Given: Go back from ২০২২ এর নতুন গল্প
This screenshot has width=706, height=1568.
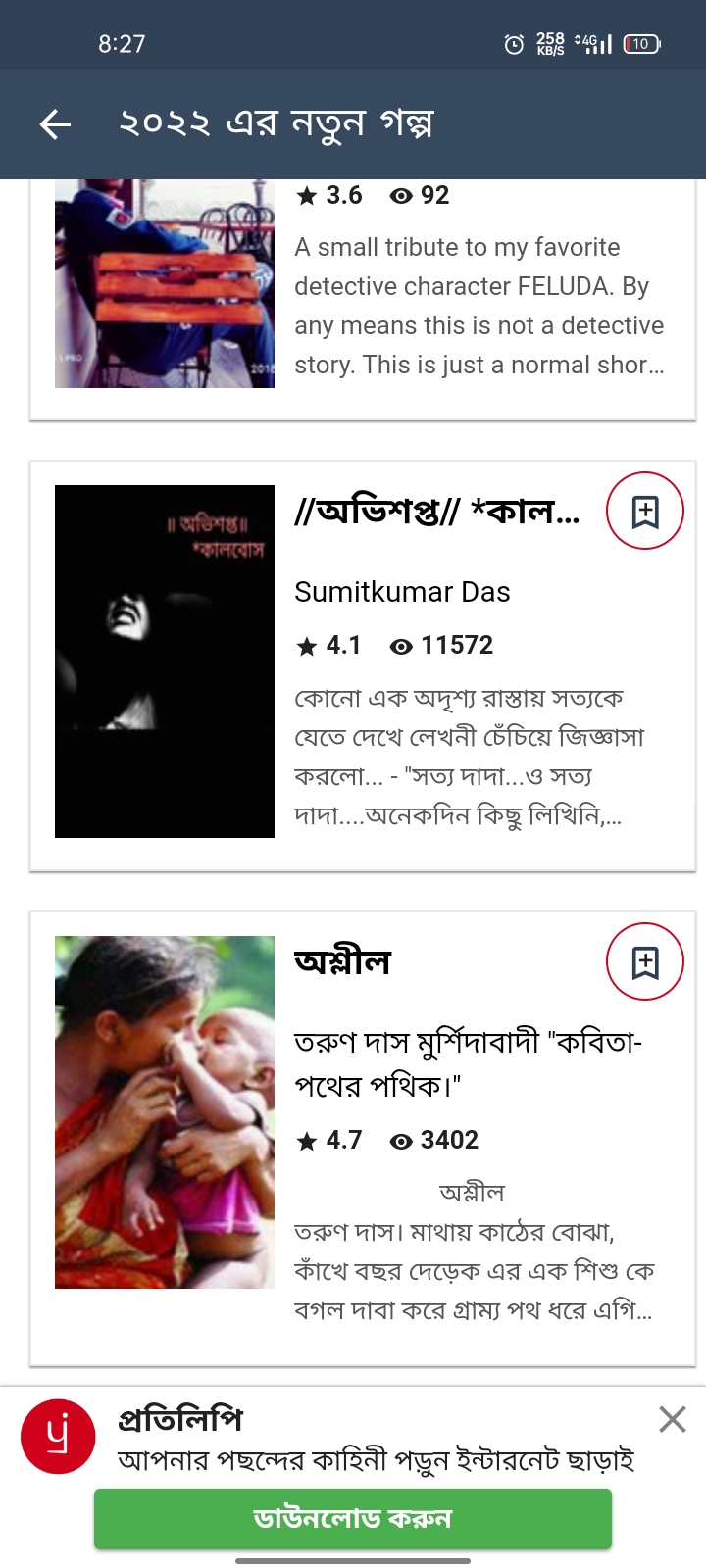Looking at the screenshot, I should 56,124.
